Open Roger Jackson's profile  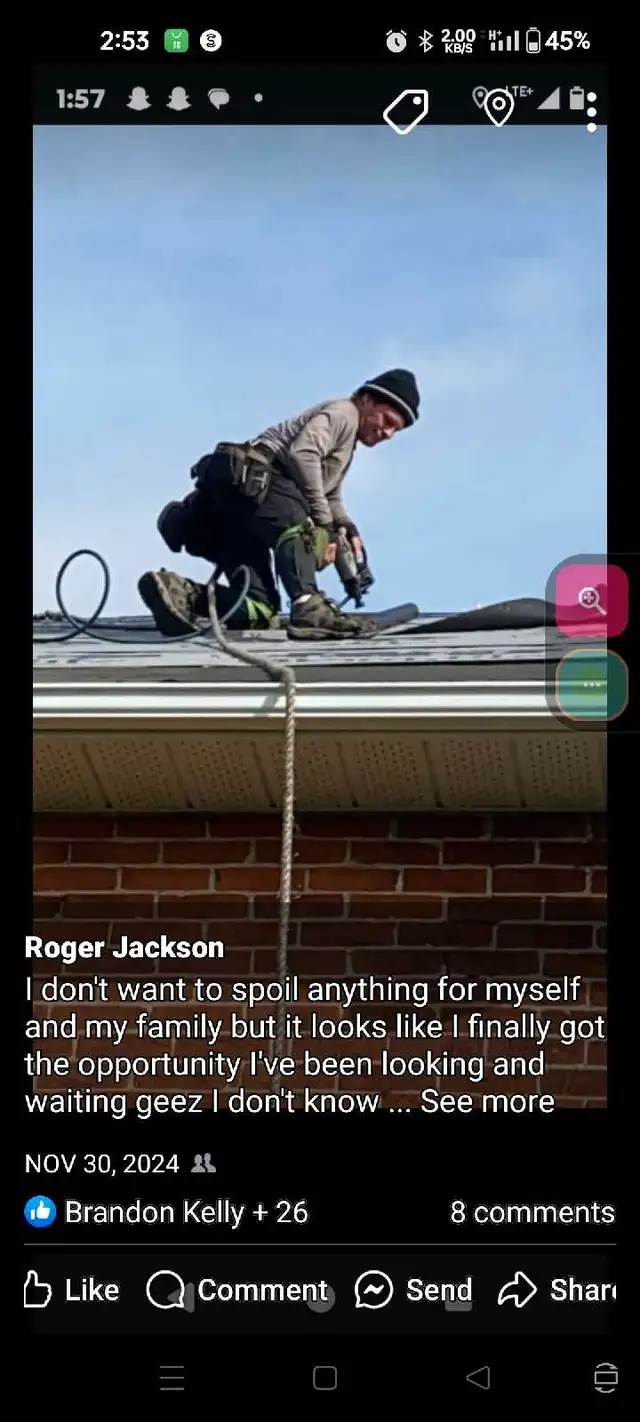point(124,947)
